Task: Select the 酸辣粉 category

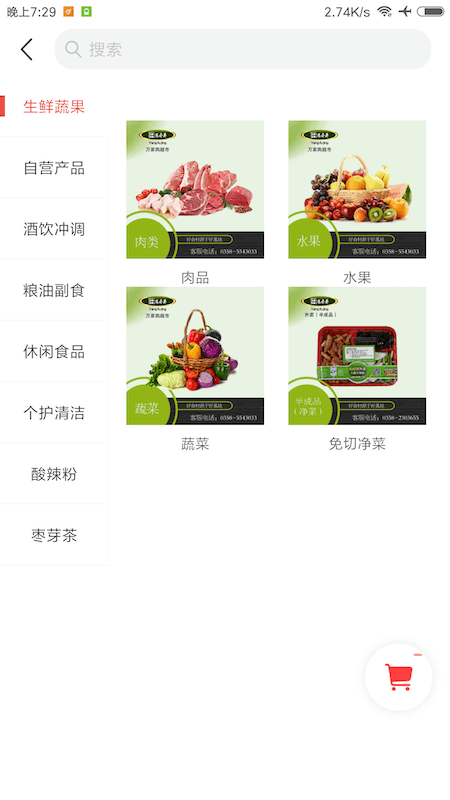Action: 54,474
